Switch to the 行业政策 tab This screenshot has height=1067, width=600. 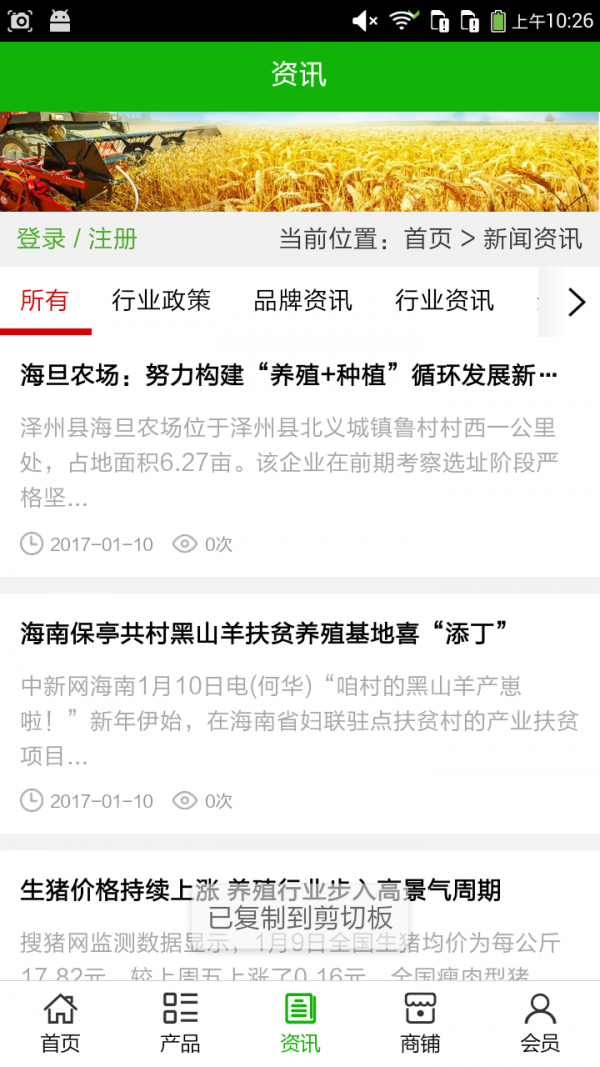point(161,300)
